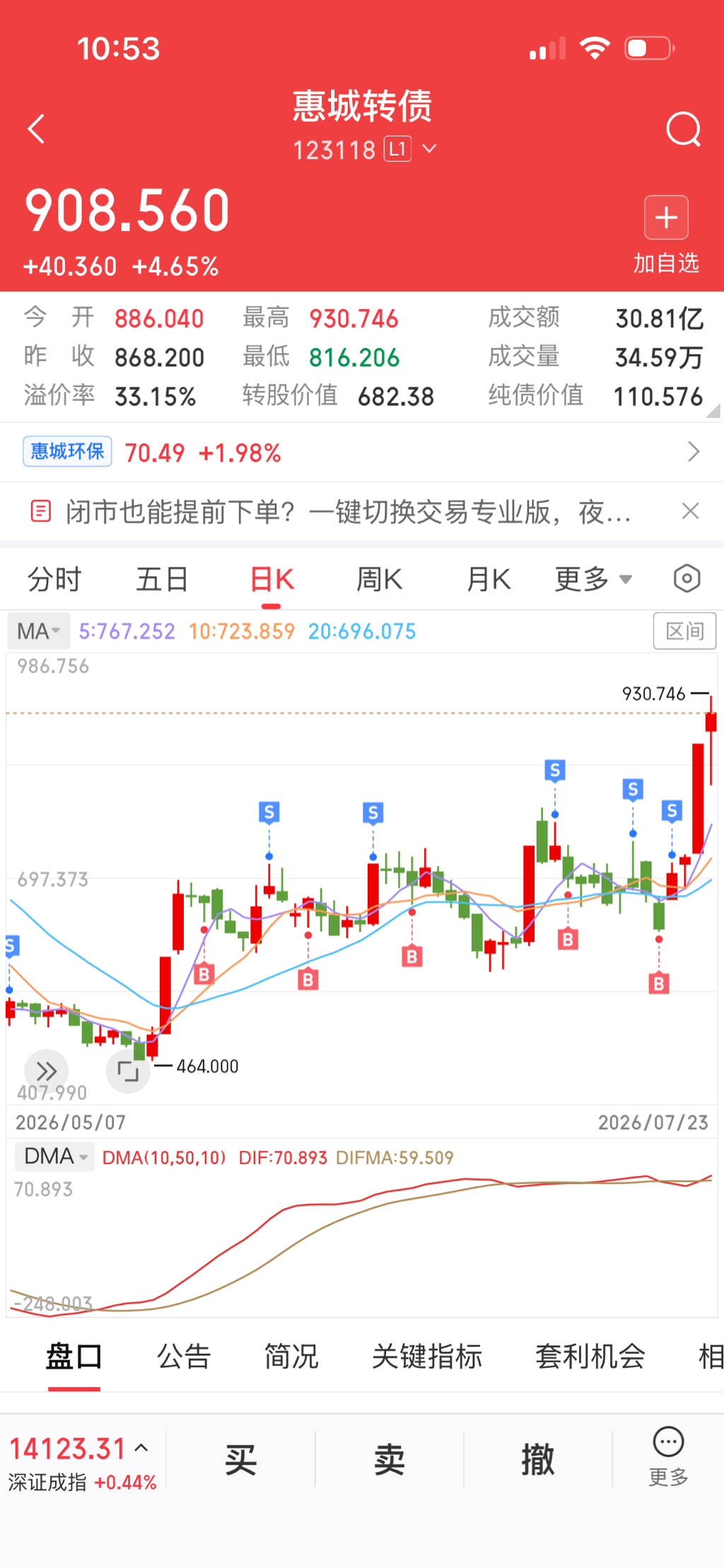Expand chart to fullscreen with square icon
This screenshot has height=1568, width=724.
click(128, 1072)
